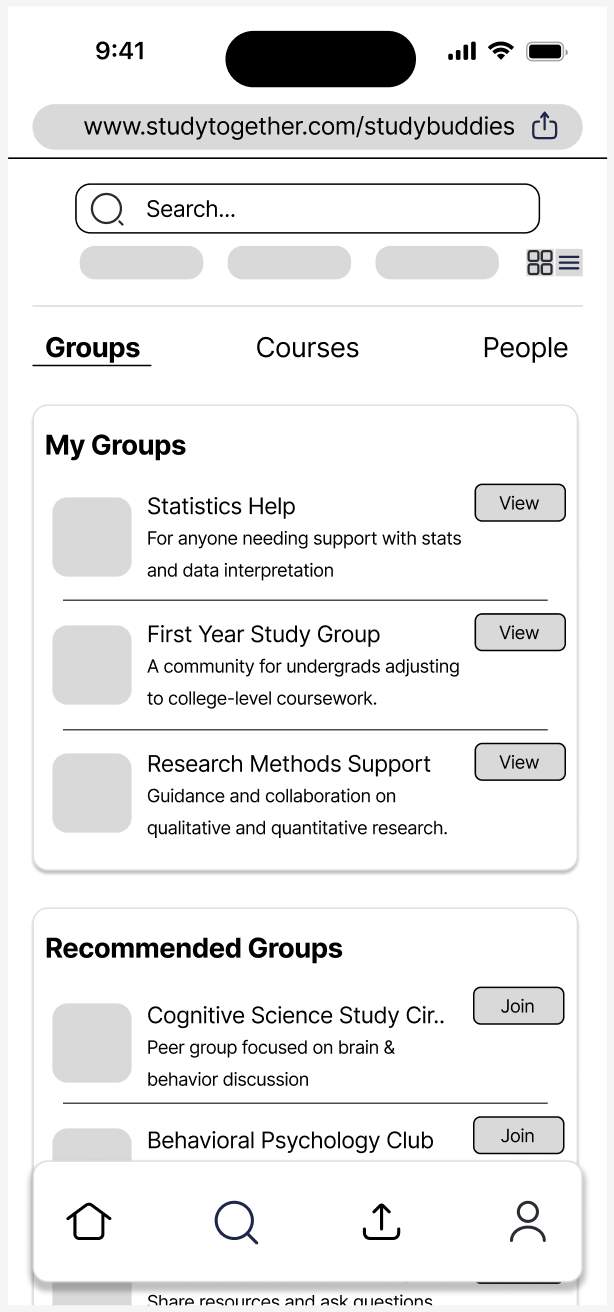Switch to the Courses tab
The width and height of the screenshot is (614, 1312).
coord(307,348)
